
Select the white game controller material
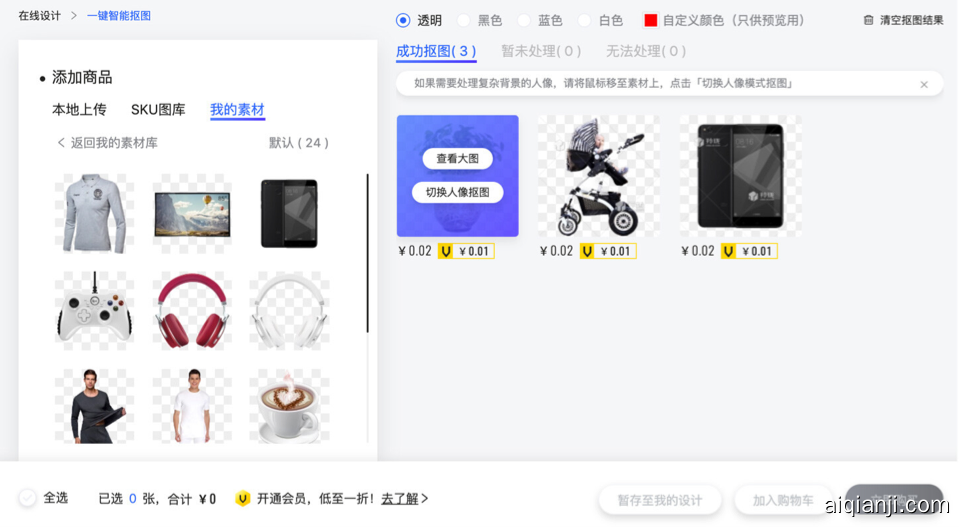click(94, 310)
